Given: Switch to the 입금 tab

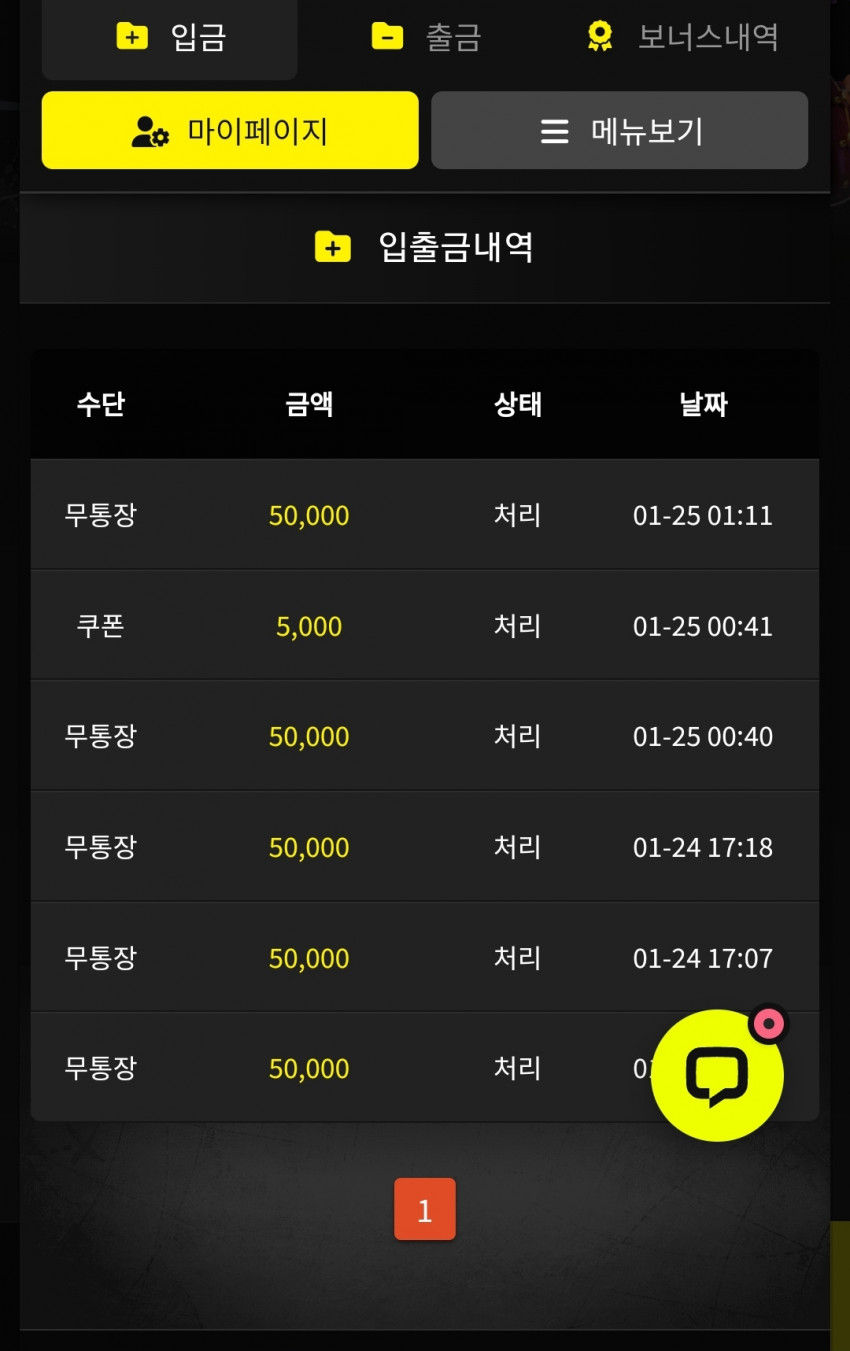Looking at the screenshot, I should 170,38.
